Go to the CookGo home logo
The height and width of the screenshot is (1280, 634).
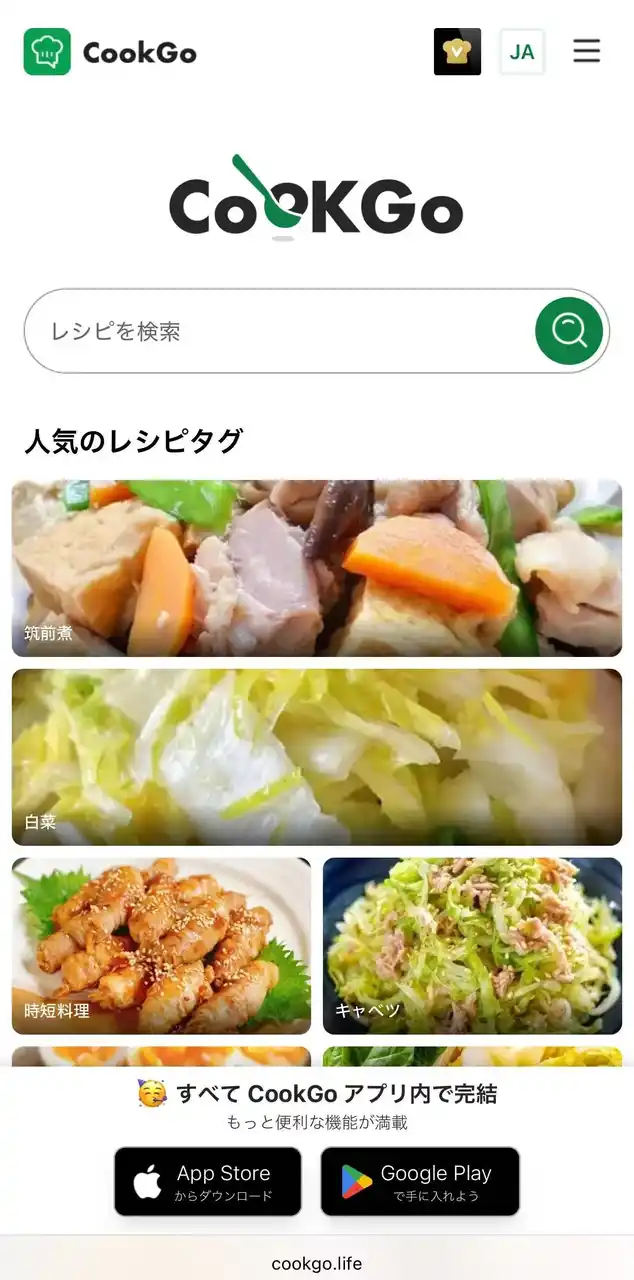110,52
